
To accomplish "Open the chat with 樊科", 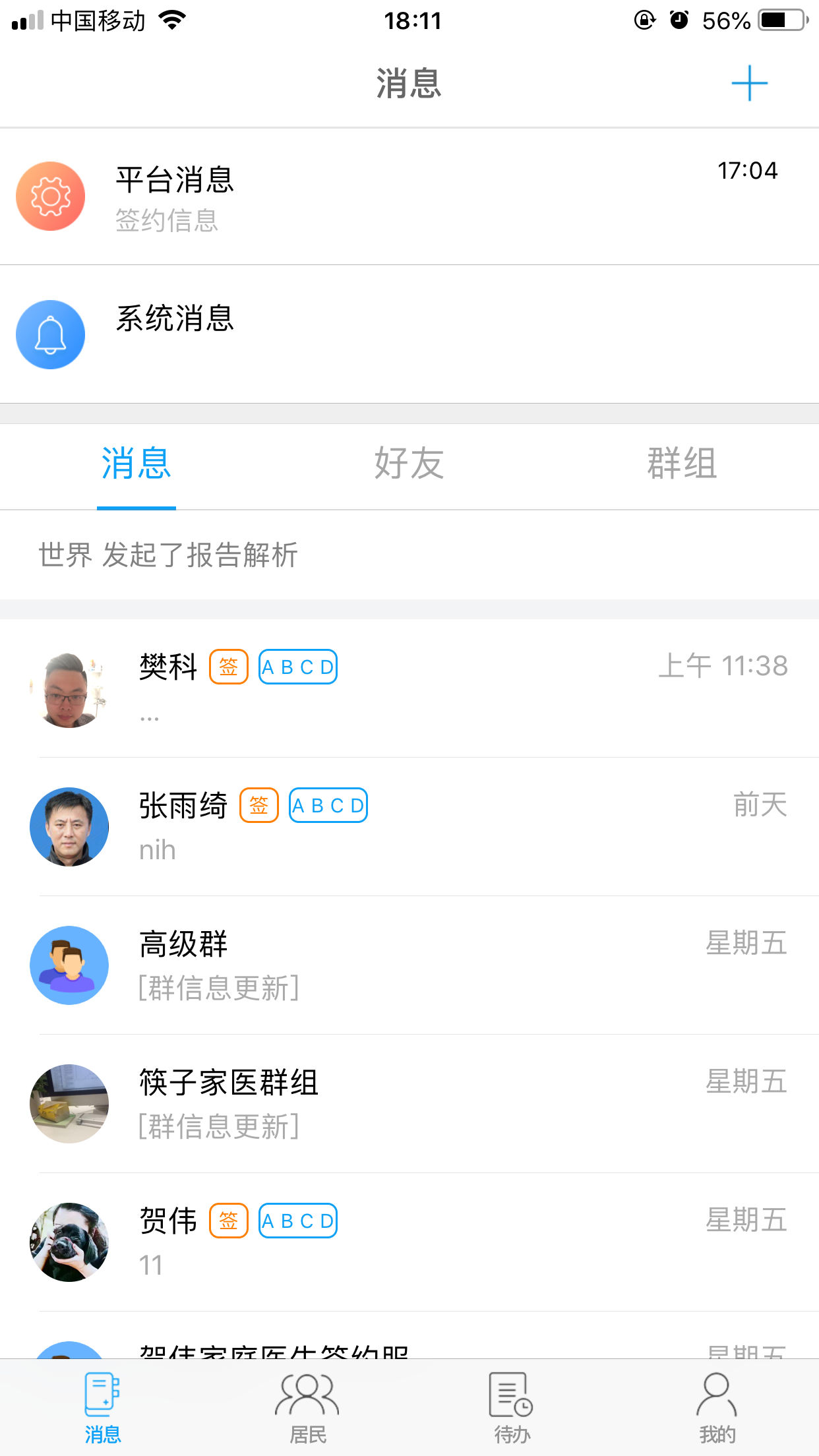I will pos(409,689).
